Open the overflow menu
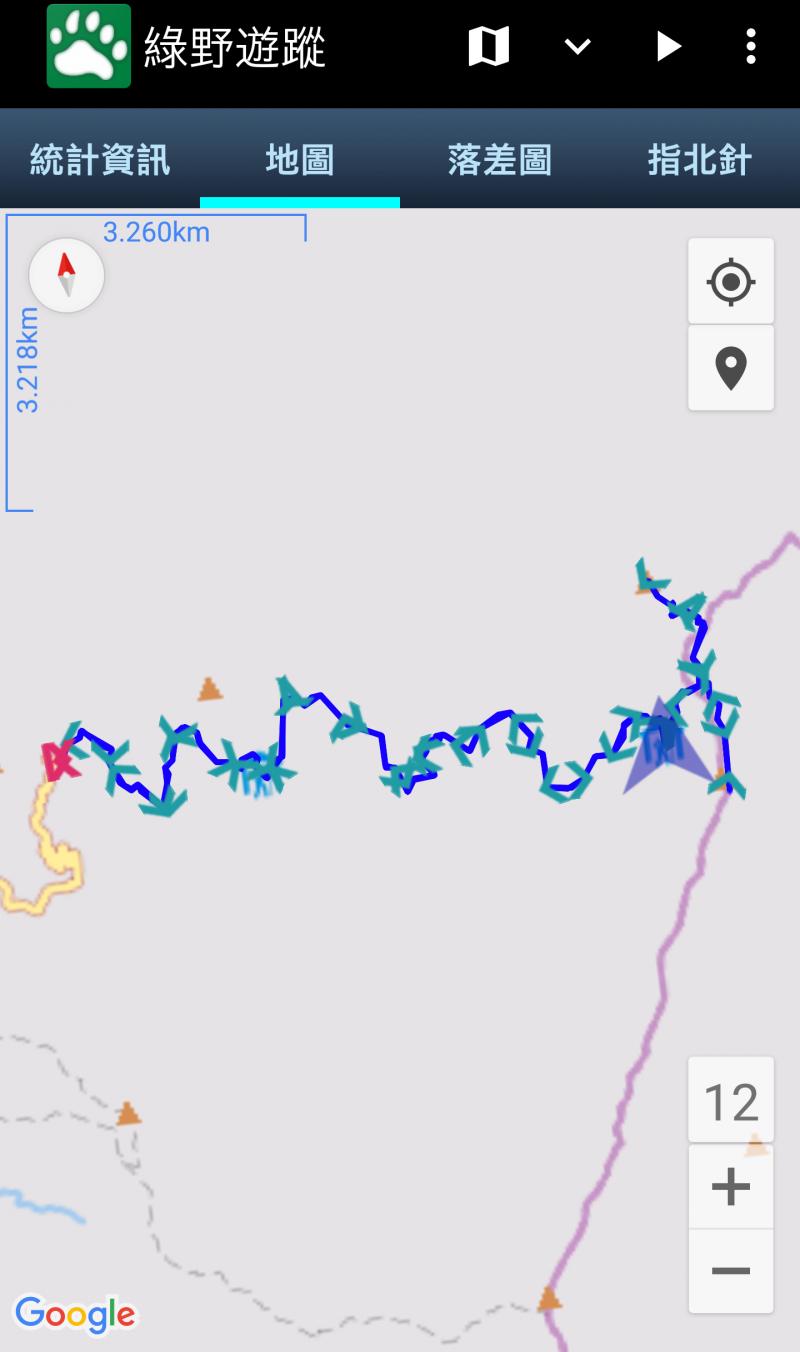 (x=751, y=47)
